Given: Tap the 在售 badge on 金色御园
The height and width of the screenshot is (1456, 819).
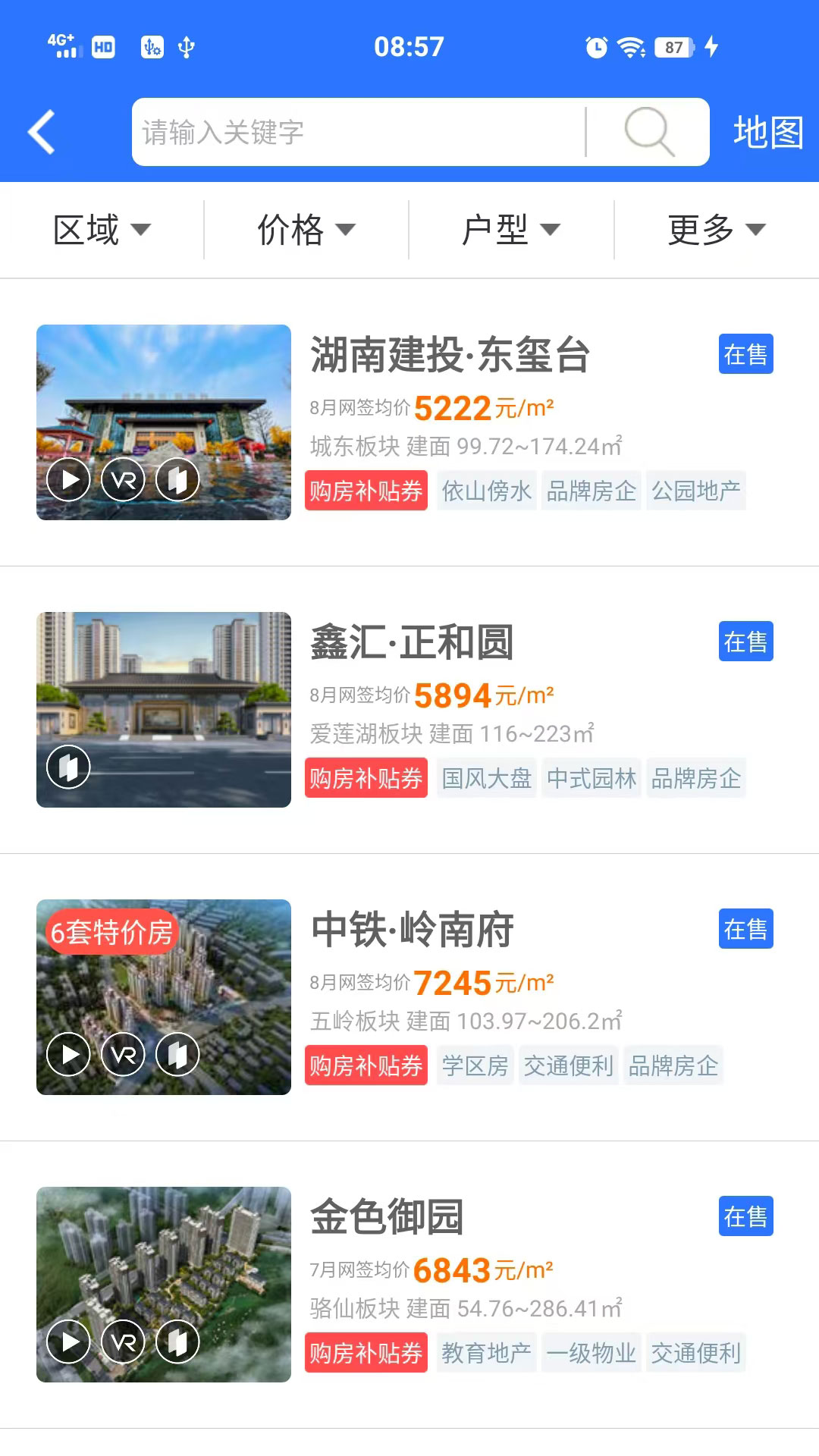Looking at the screenshot, I should pyautogui.click(x=745, y=1217).
